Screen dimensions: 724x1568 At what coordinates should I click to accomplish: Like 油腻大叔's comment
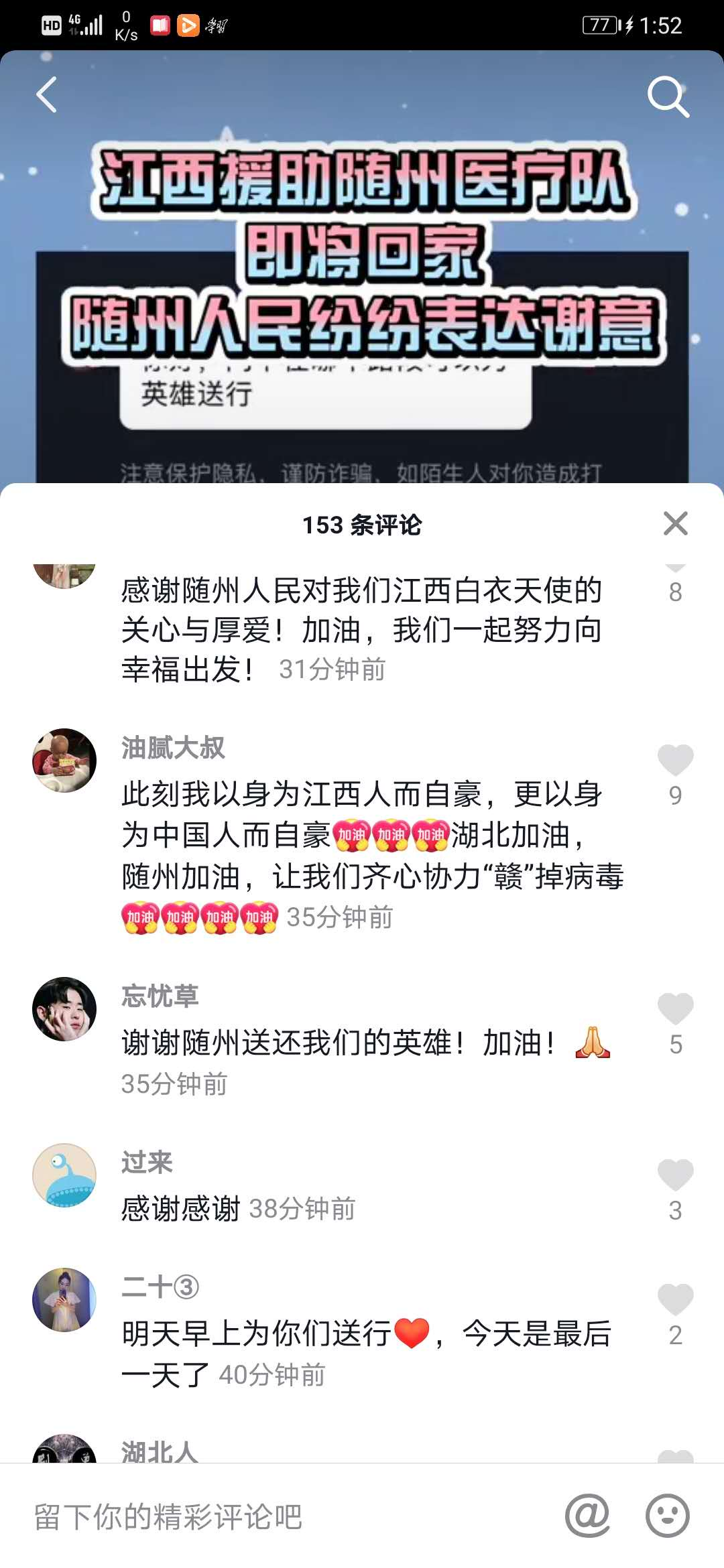tap(675, 761)
